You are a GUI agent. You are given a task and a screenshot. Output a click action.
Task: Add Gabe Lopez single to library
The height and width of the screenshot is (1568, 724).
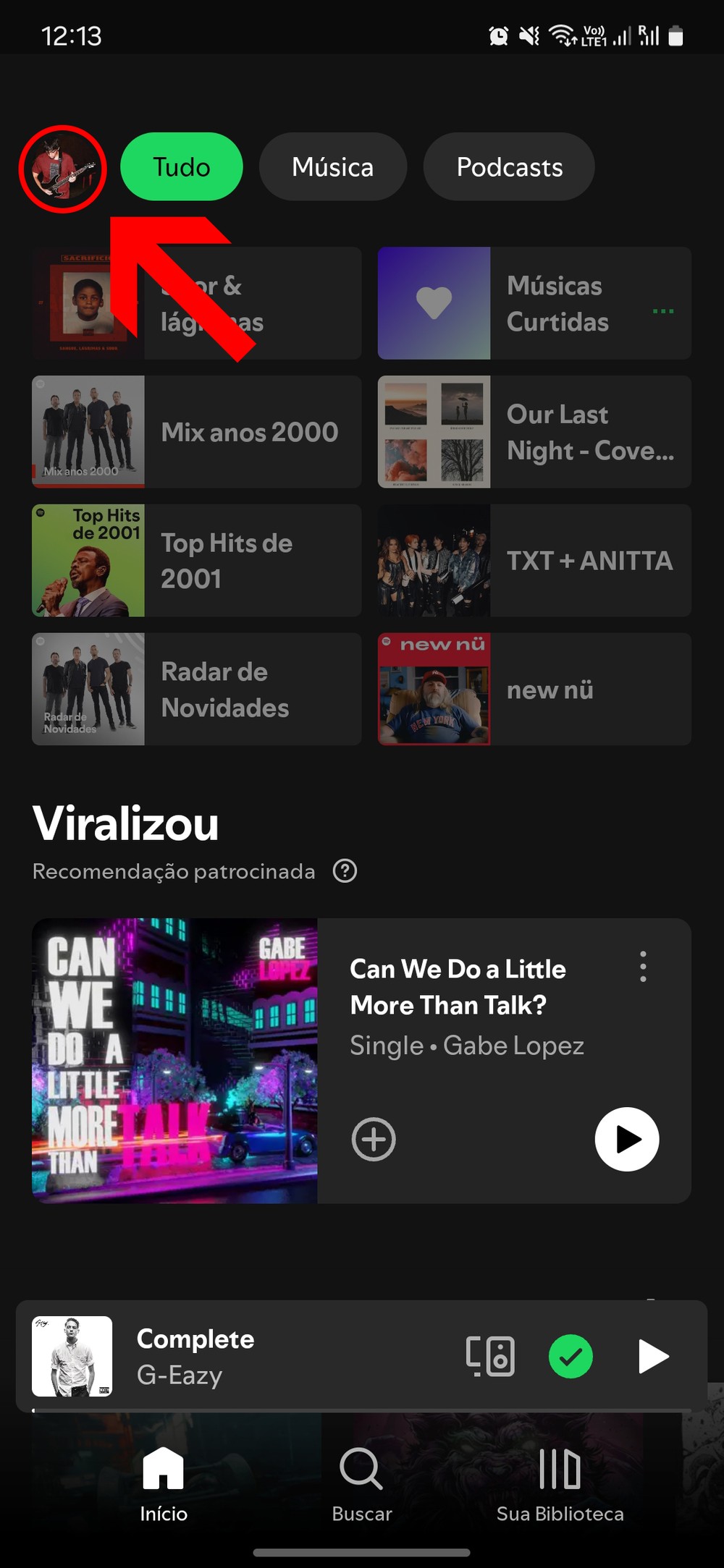(374, 1140)
